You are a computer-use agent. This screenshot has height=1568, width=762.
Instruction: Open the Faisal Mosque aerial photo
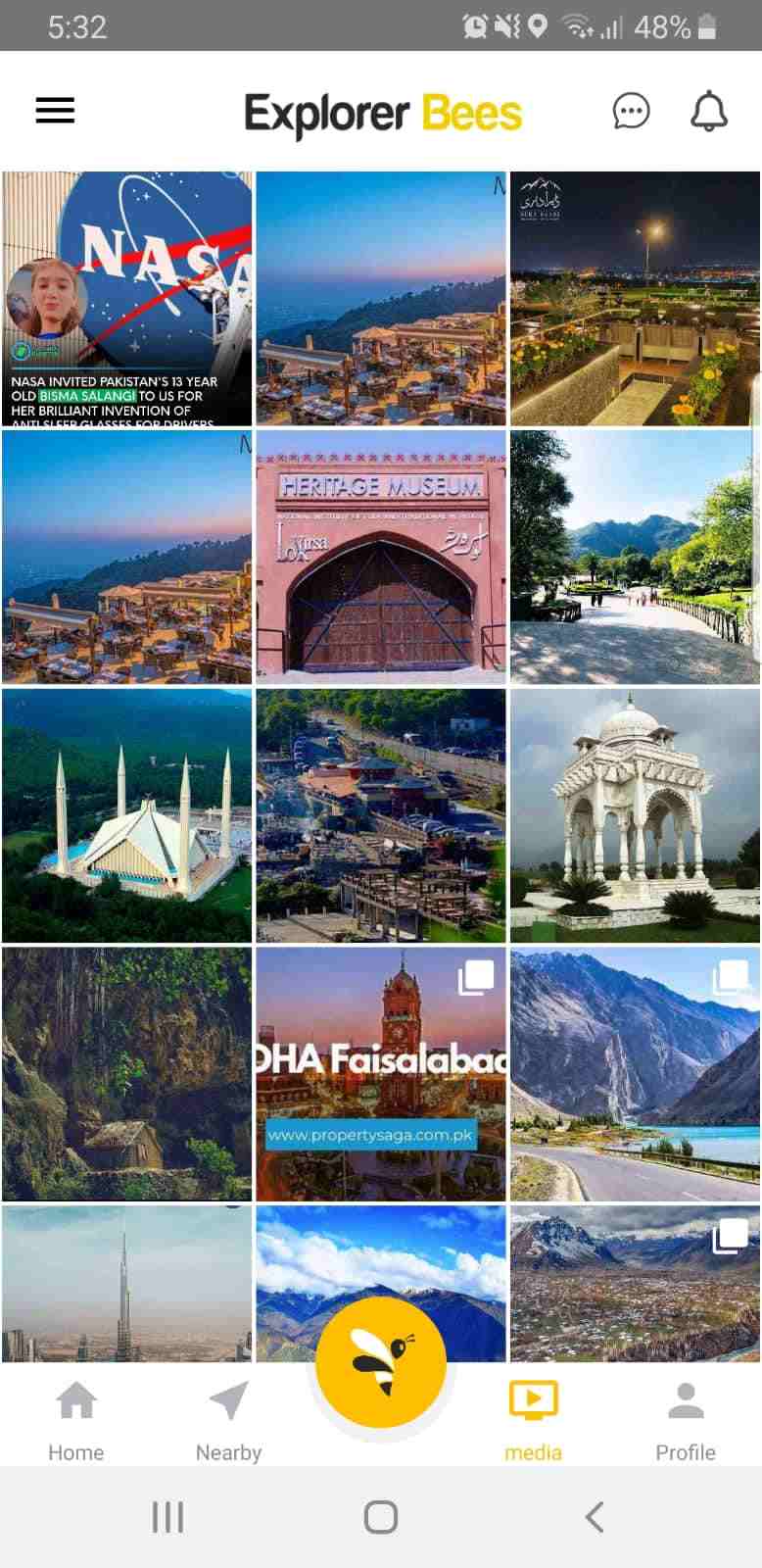[126, 815]
